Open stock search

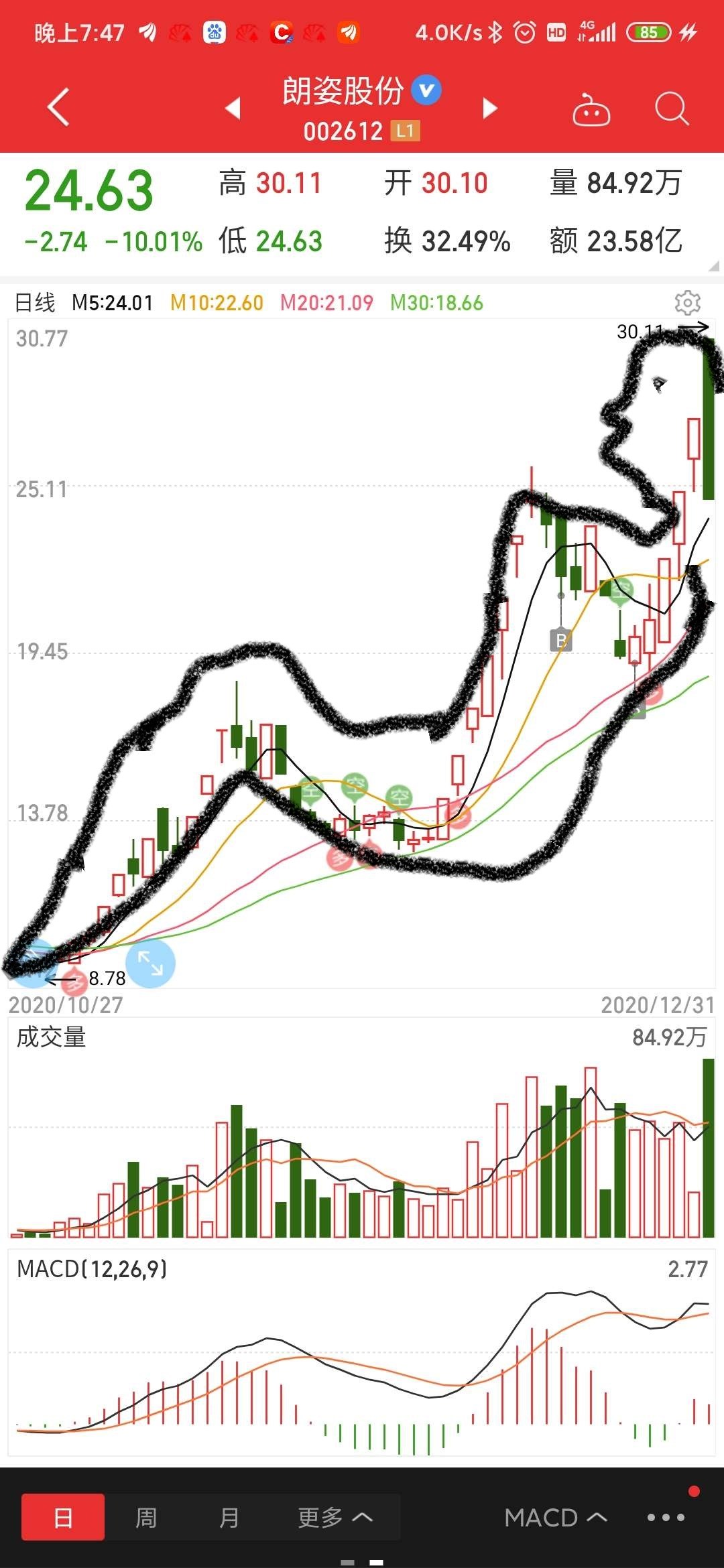click(x=671, y=109)
